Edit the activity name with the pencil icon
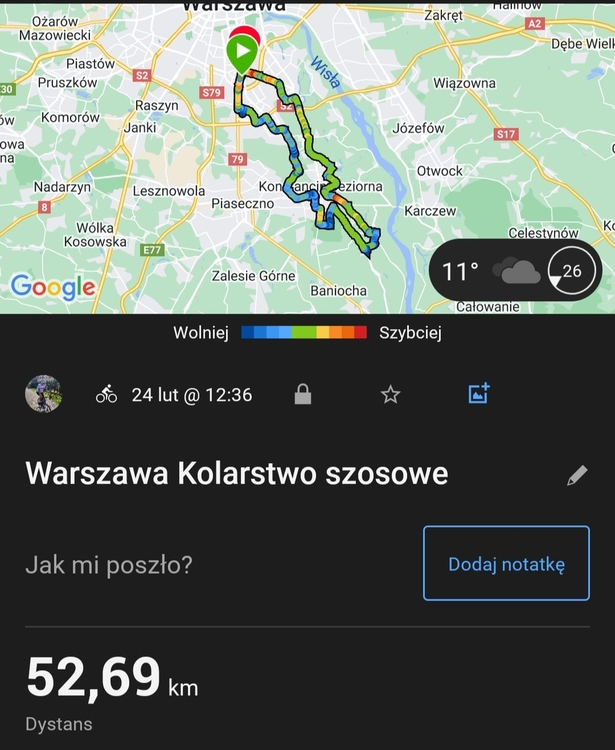The height and width of the screenshot is (750, 615). tap(577, 475)
